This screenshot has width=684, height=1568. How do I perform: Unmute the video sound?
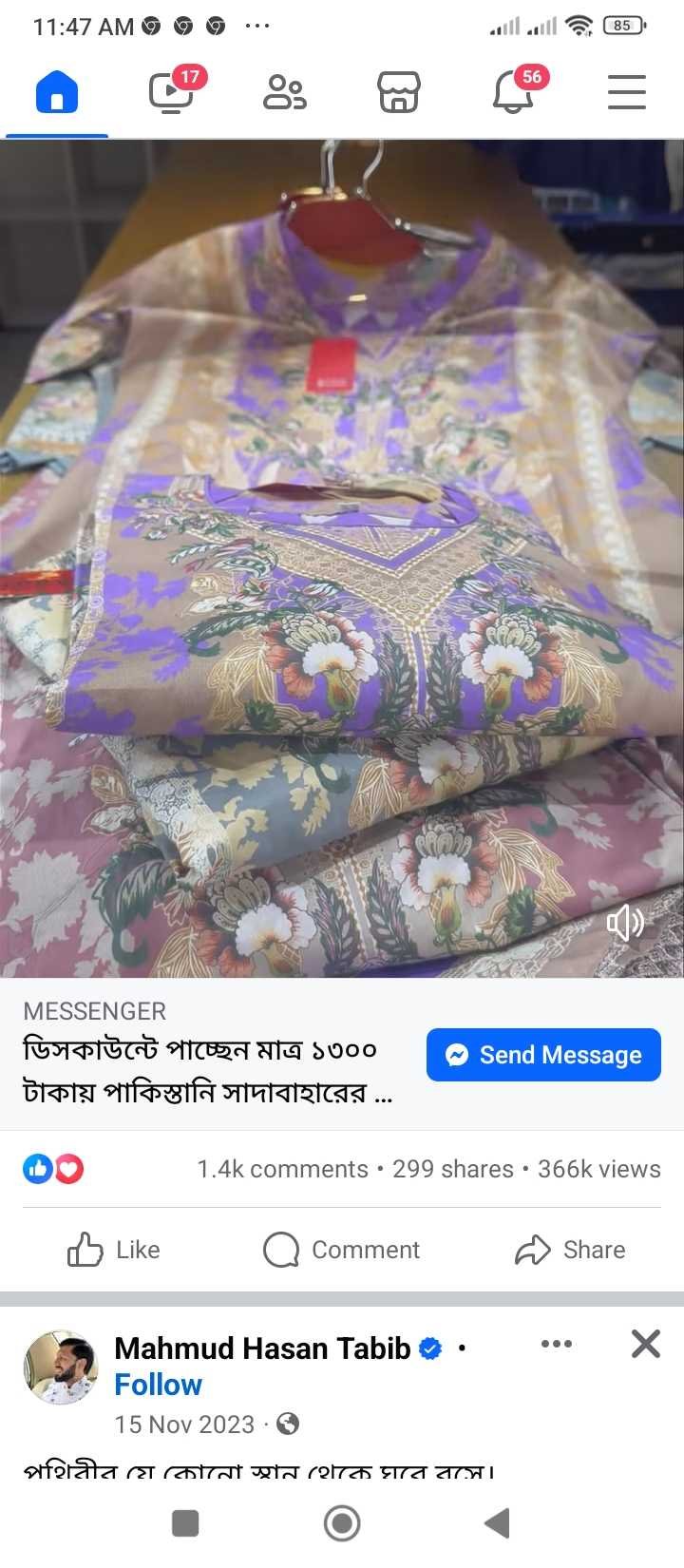pos(624,922)
